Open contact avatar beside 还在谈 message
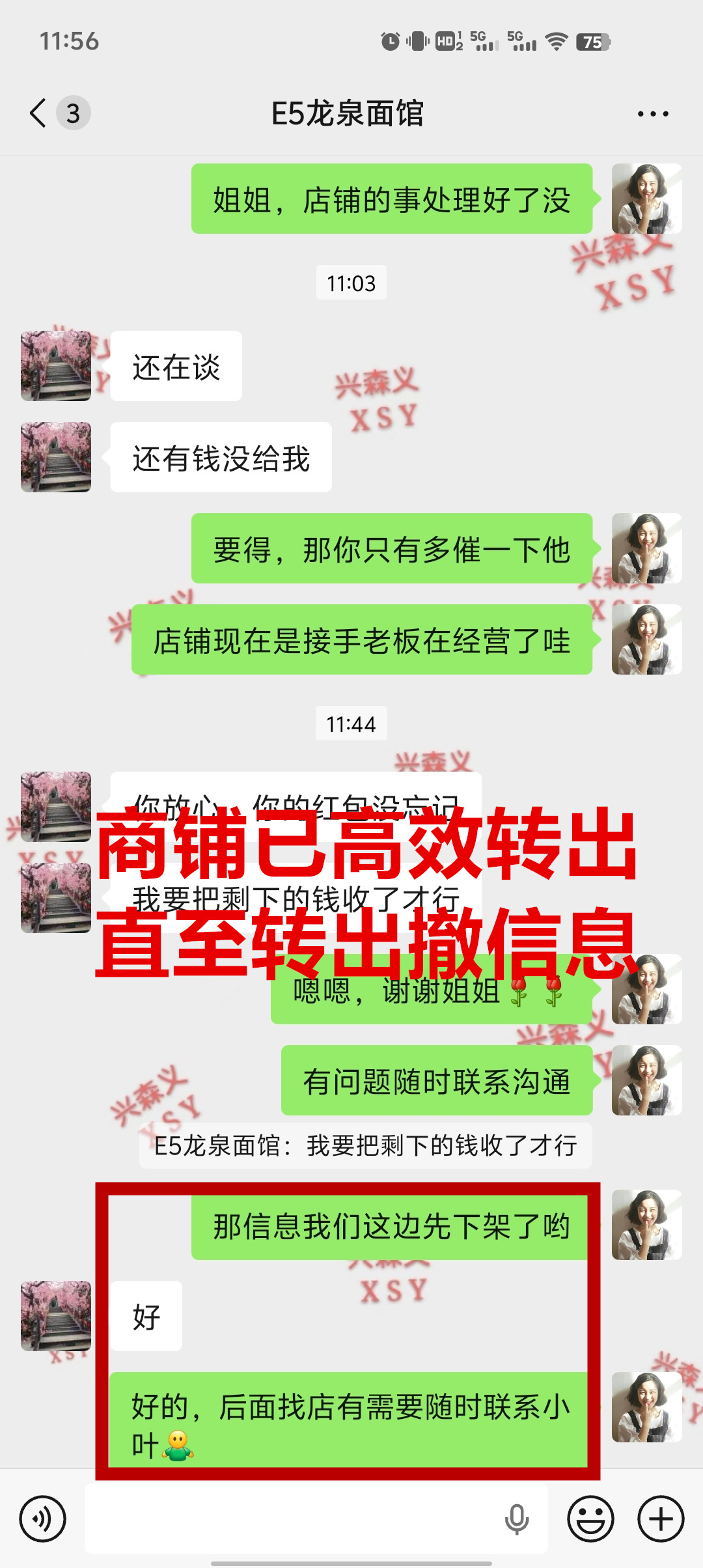 56,366
